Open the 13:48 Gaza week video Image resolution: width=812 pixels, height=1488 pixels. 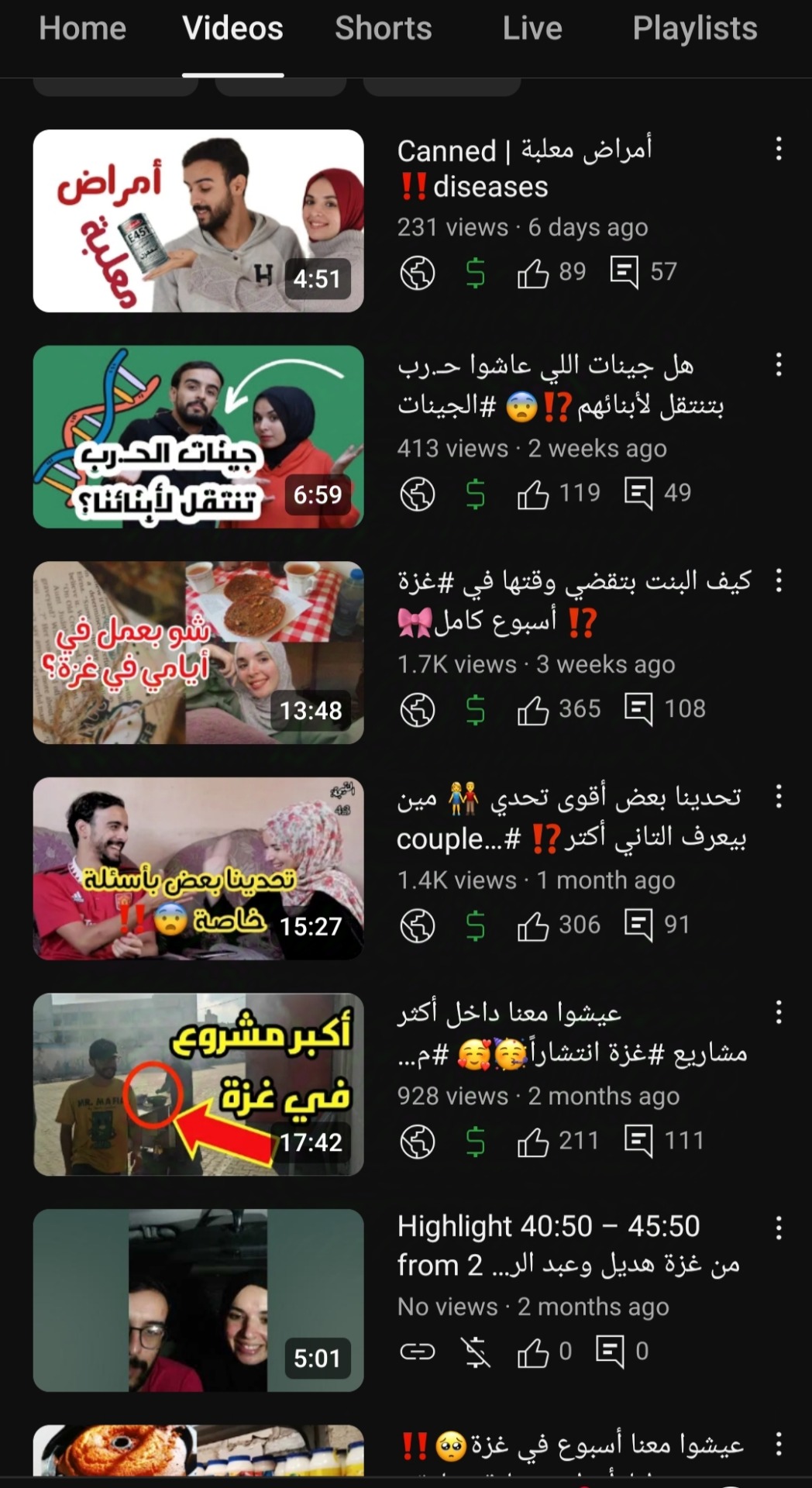pyautogui.click(x=198, y=653)
